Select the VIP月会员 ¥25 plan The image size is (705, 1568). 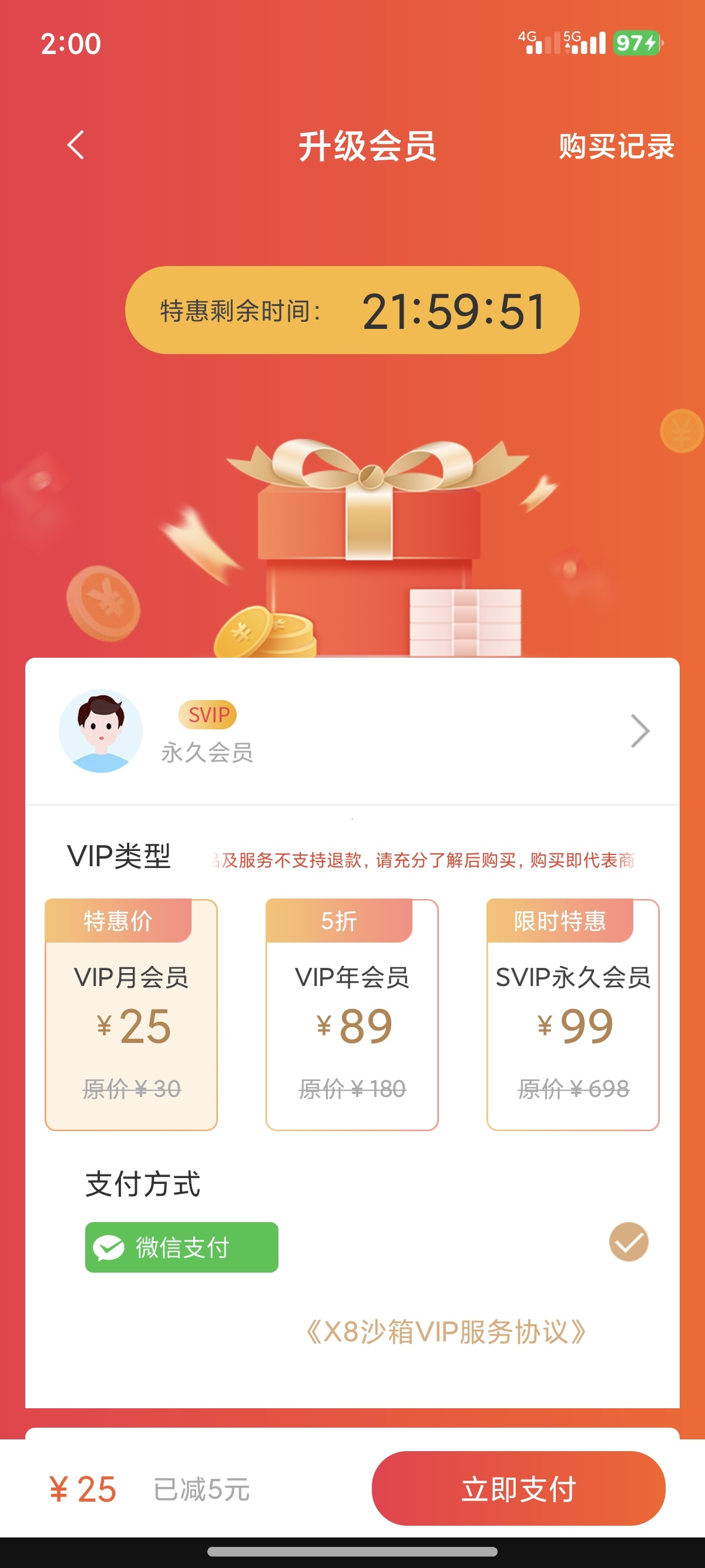pyautogui.click(x=132, y=1014)
